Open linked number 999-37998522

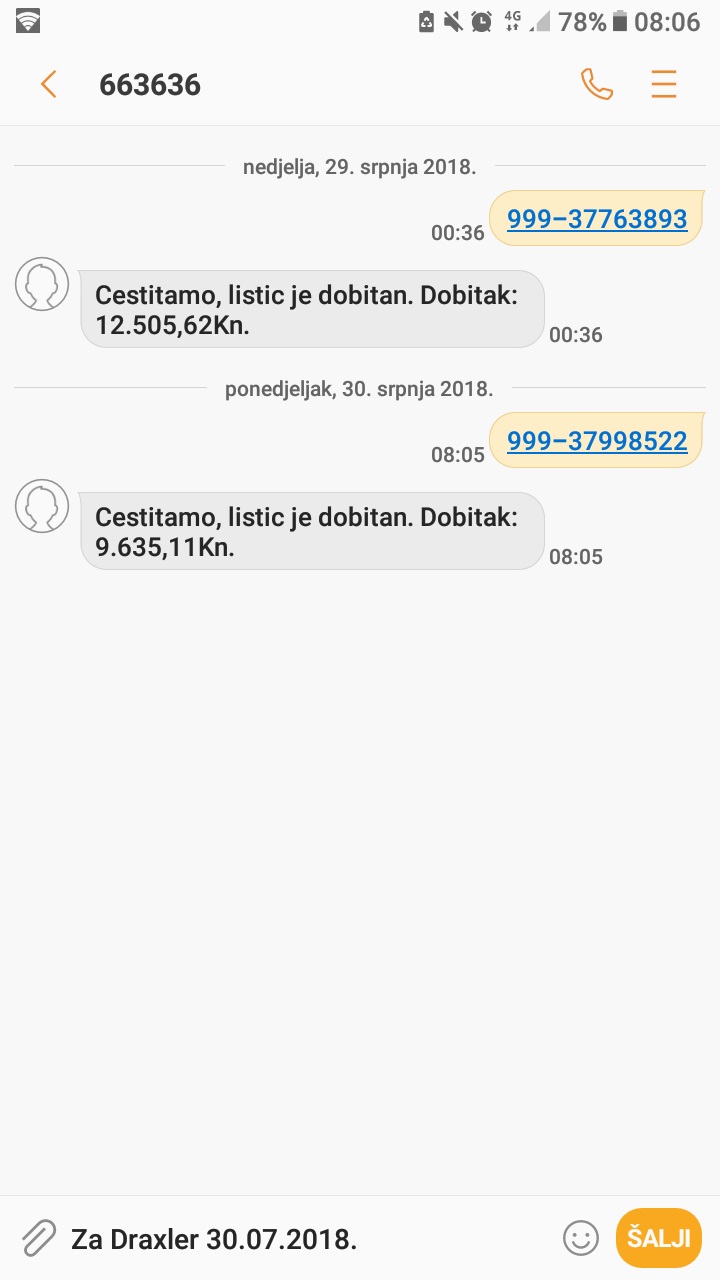click(x=597, y=441)
